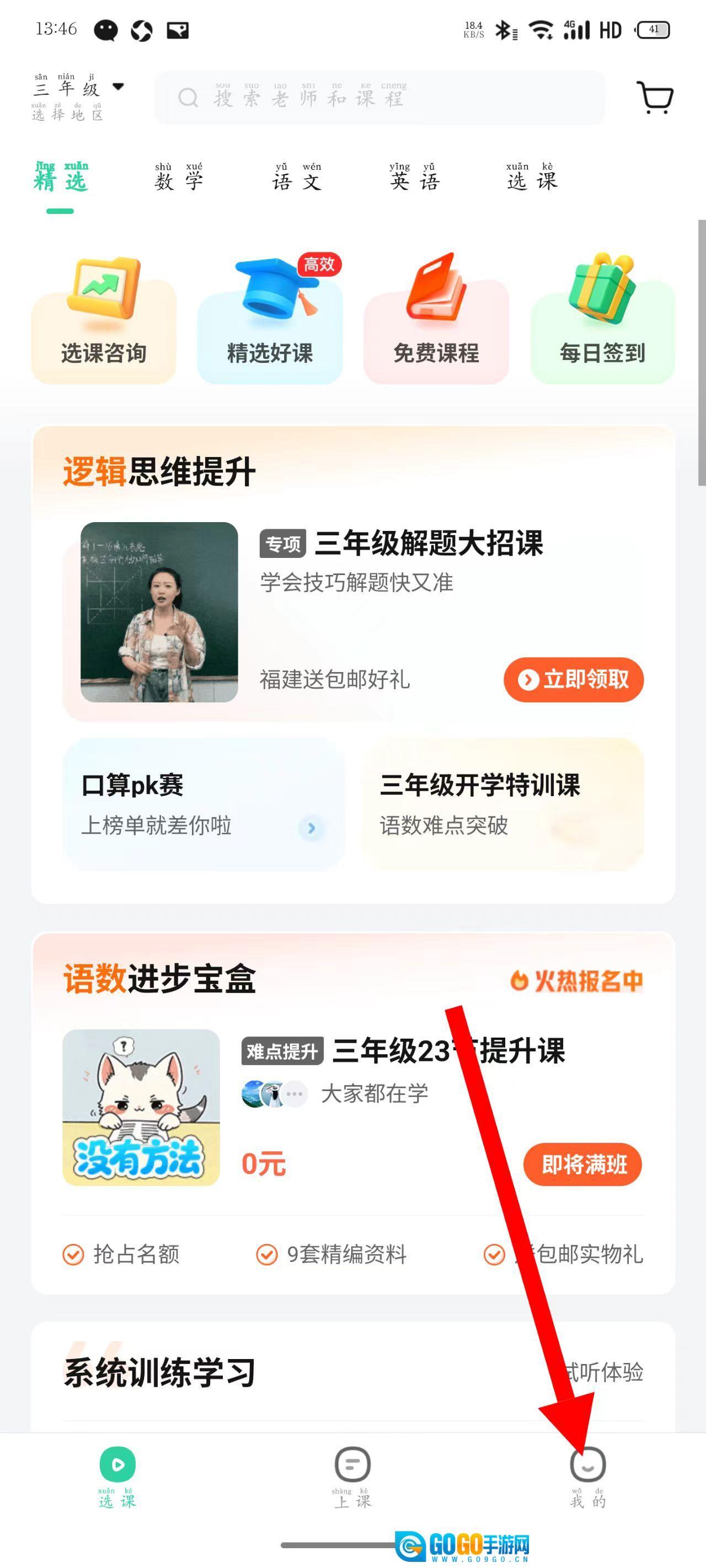Open the 三年级开学特训课 card
The width and height of the screenshot is (706, 1568).
click(x=503, y=804)
